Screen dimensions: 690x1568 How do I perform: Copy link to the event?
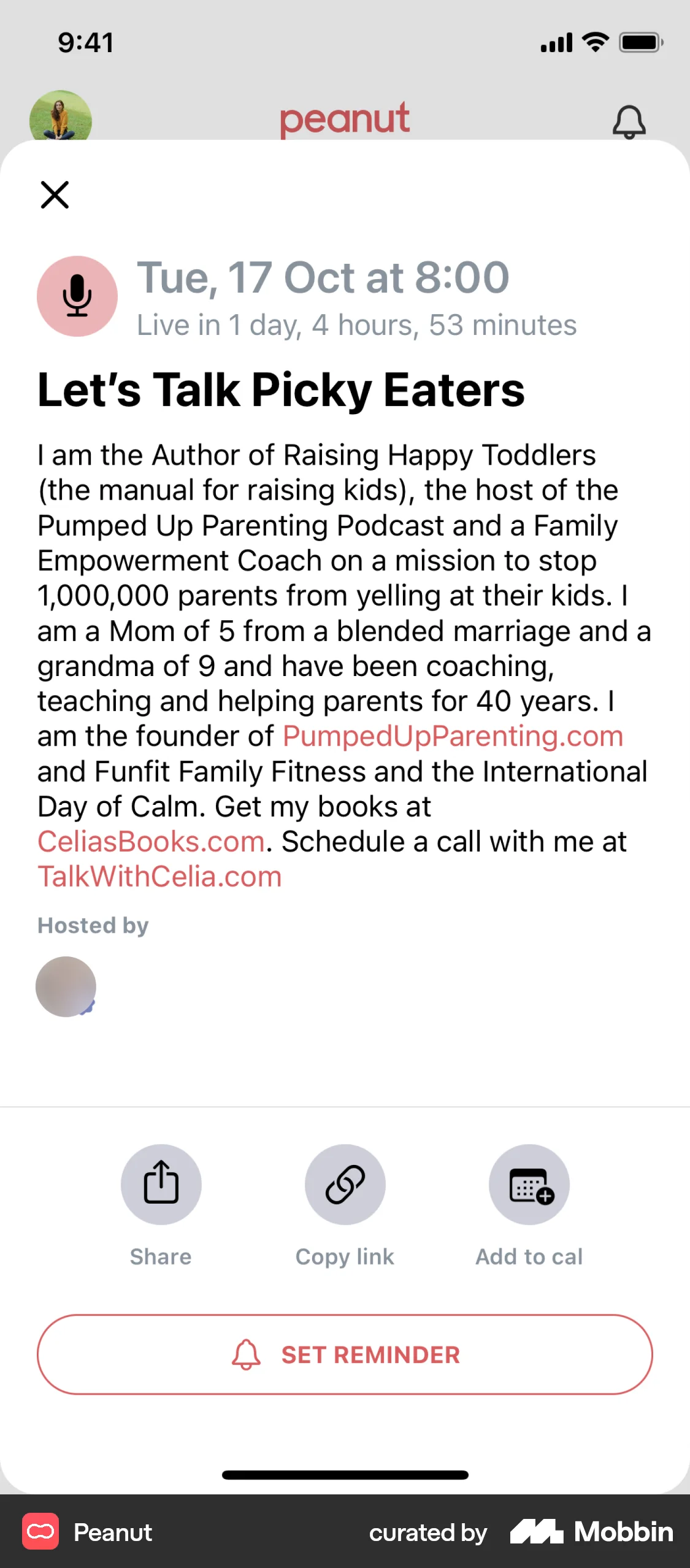(x=345, y=1184)
